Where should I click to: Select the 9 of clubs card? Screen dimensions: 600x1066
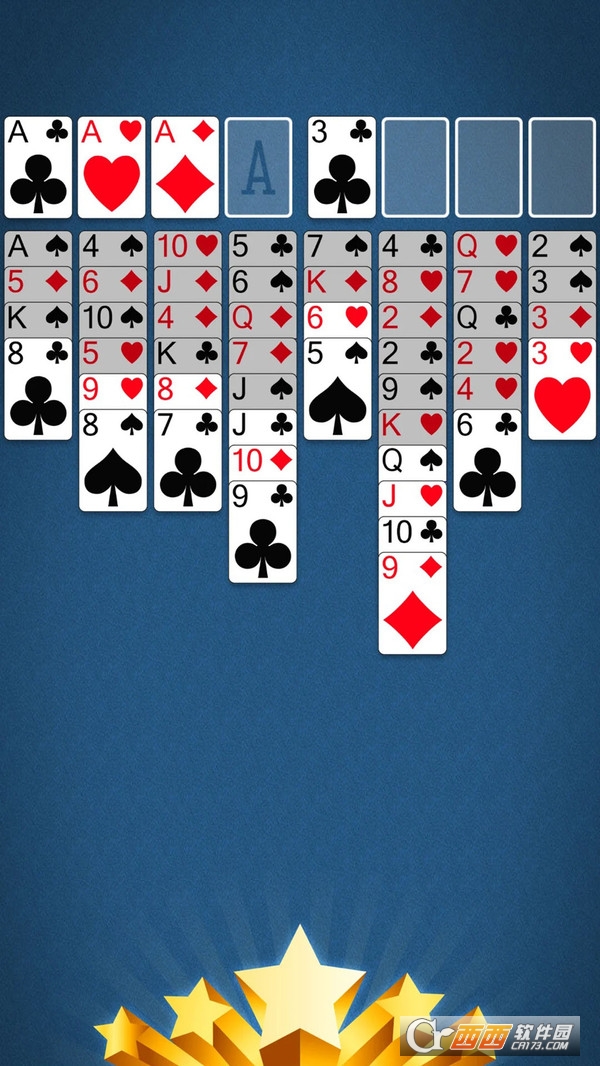click(262, 534)
